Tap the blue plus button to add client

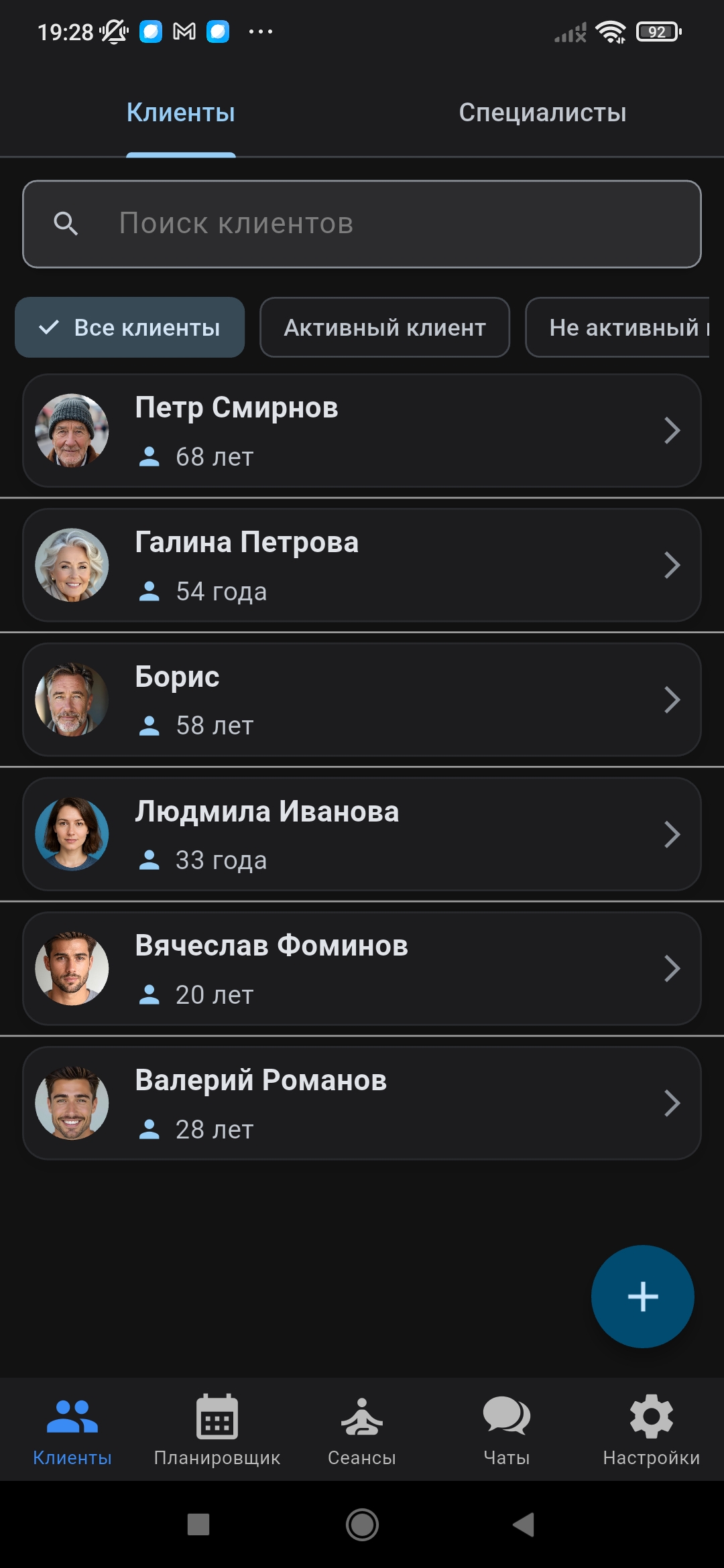(642, 1297)
